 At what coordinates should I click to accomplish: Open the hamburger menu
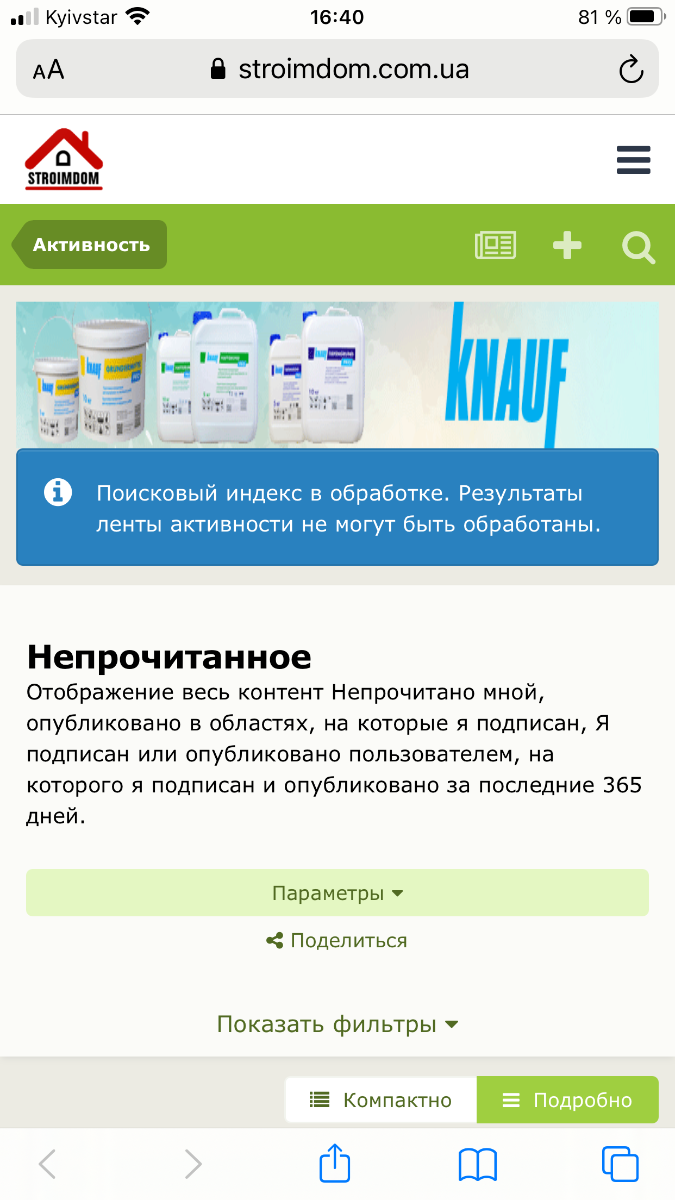[634, 160]
